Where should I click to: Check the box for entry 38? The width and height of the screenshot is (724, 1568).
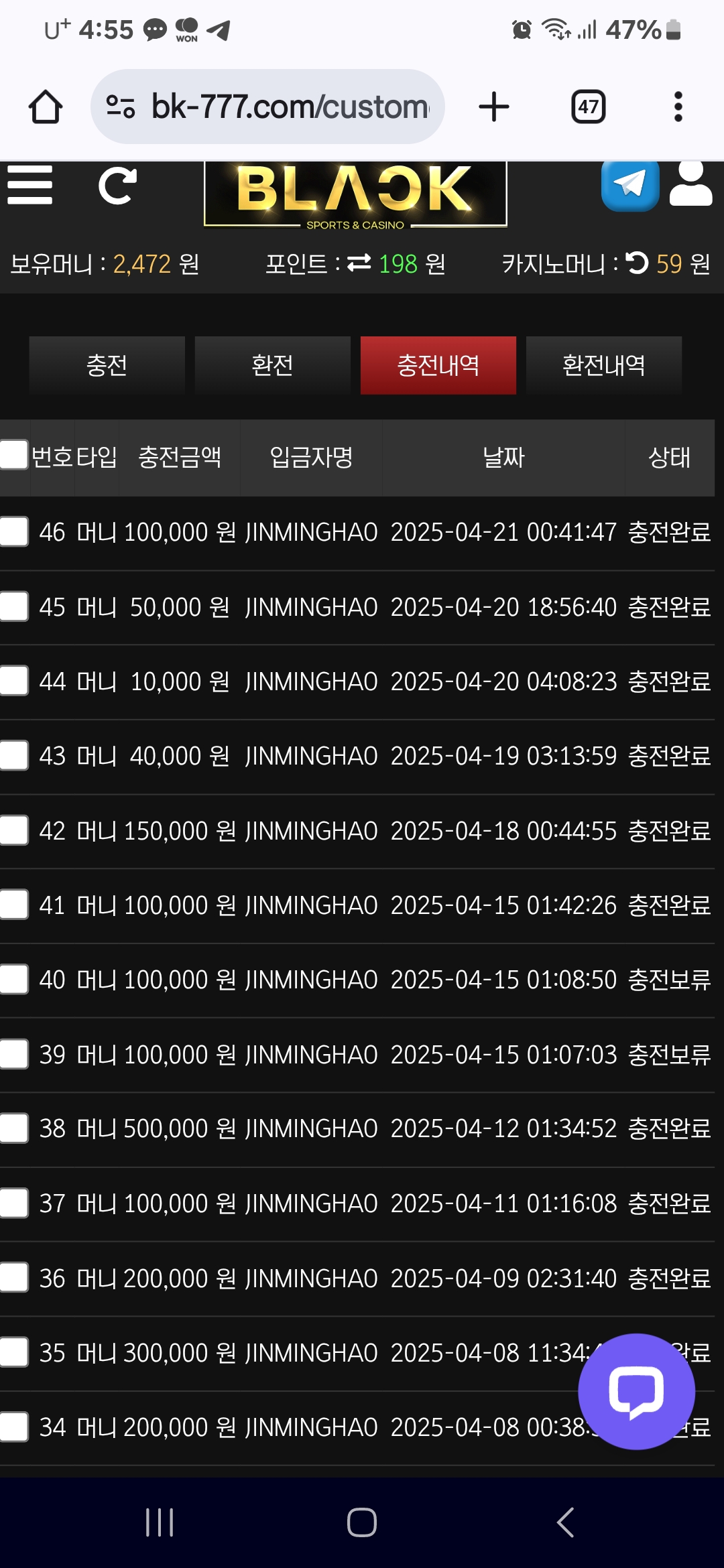click(x=14, y=1128)
